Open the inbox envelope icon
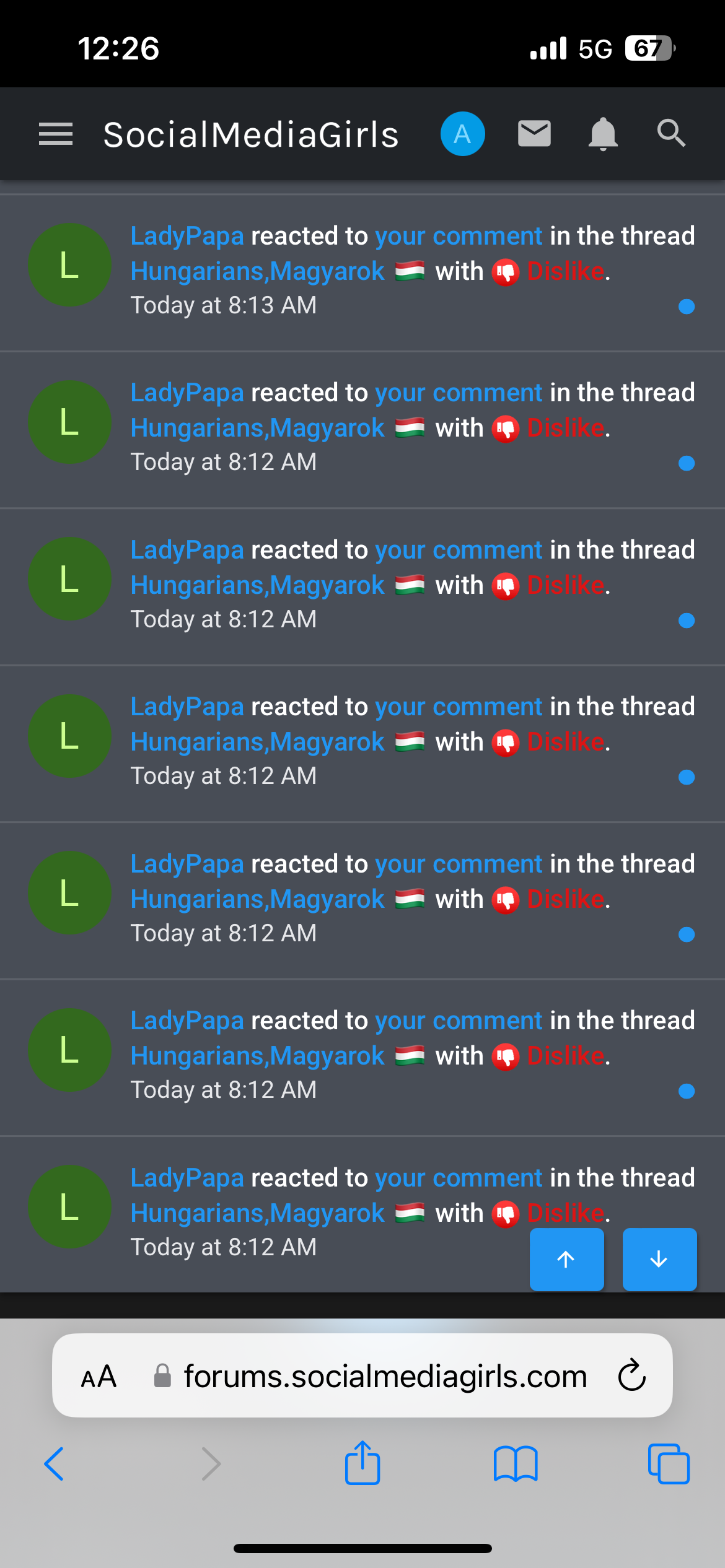 tap(534, 134)
